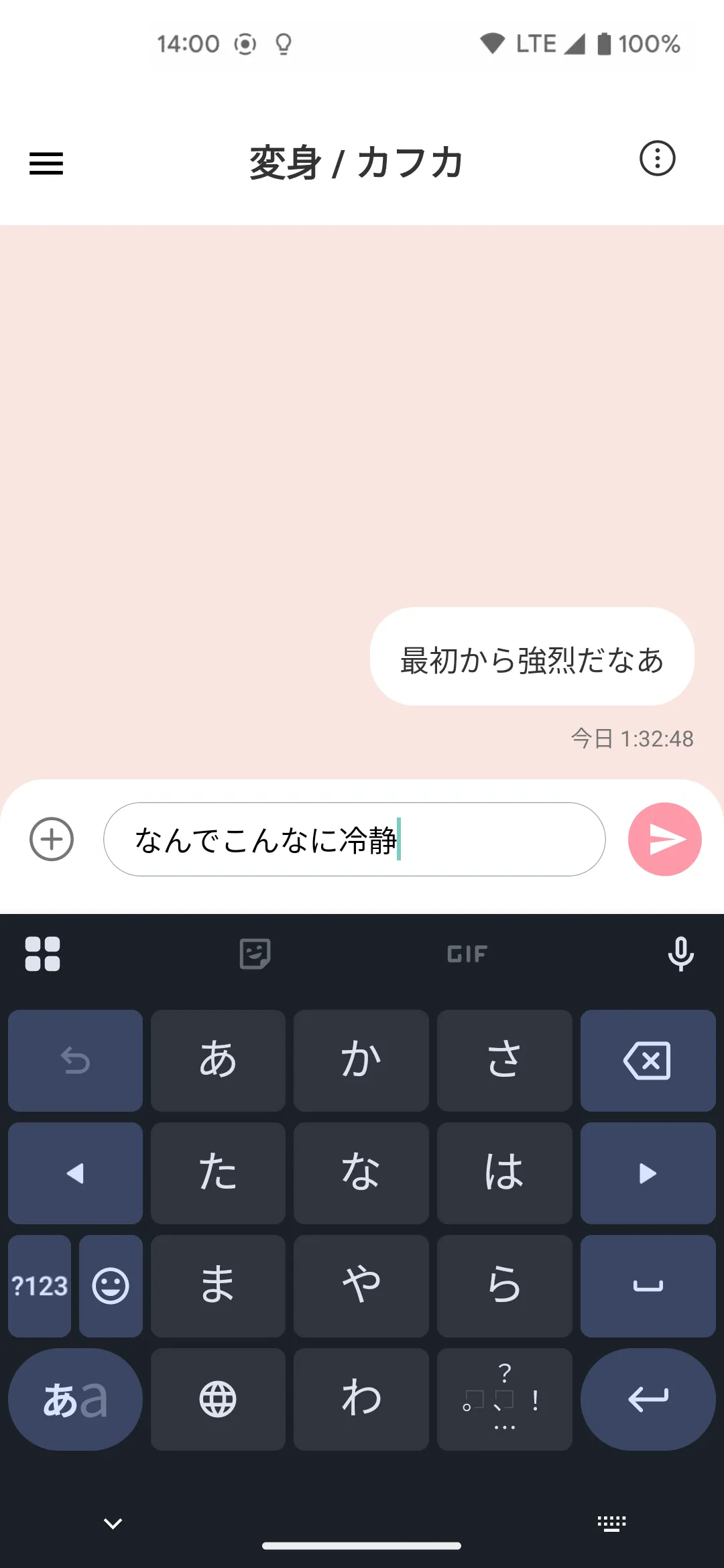Open the keyboard switcher icon at bottom right

click(x=611, y=1522)
